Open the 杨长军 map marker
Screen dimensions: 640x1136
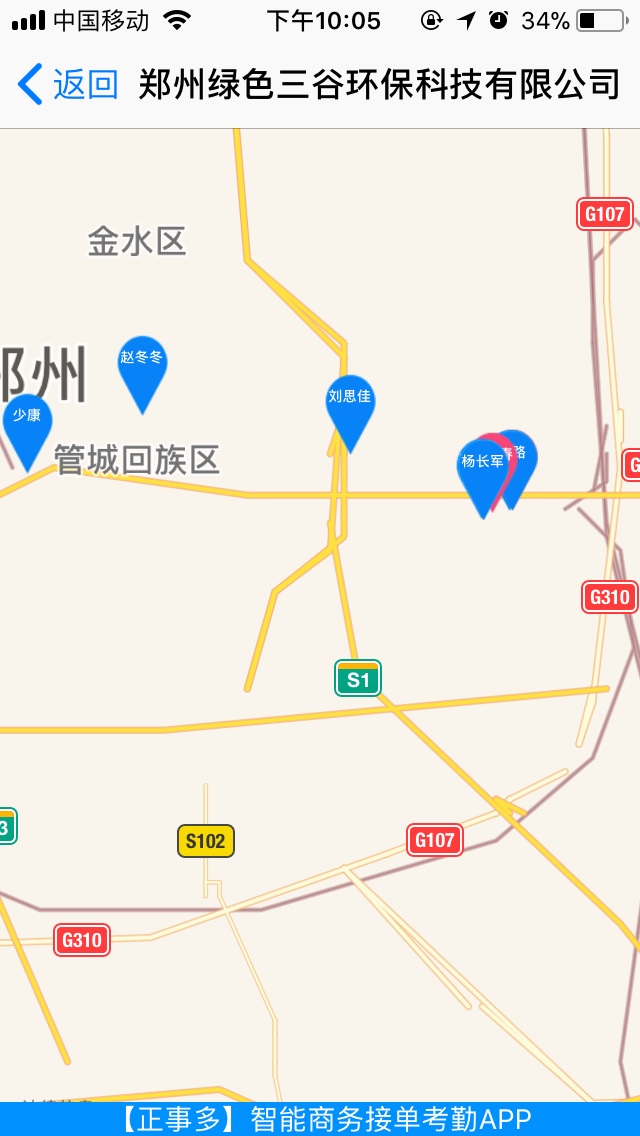[480, 470]
